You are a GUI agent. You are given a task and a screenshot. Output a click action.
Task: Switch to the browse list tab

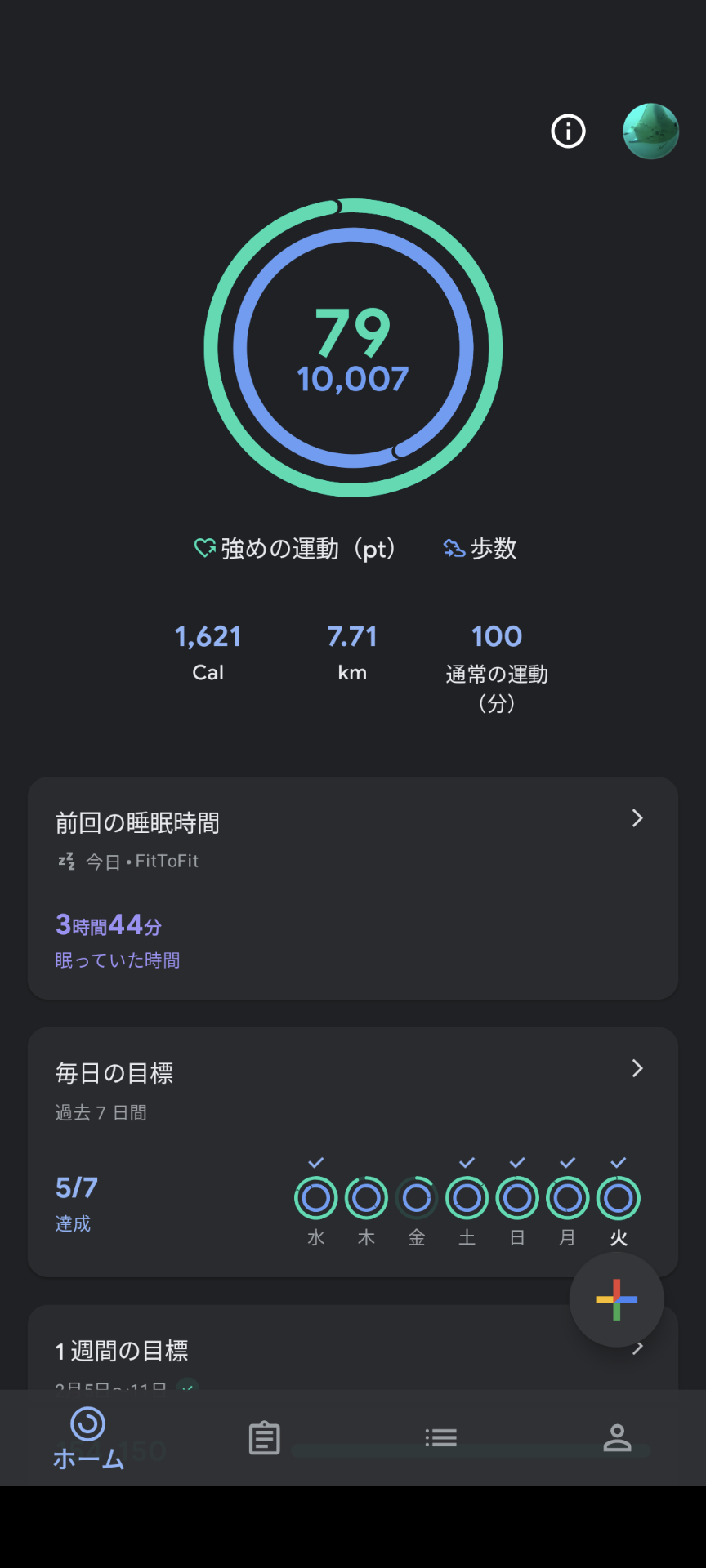(441, 1438)
